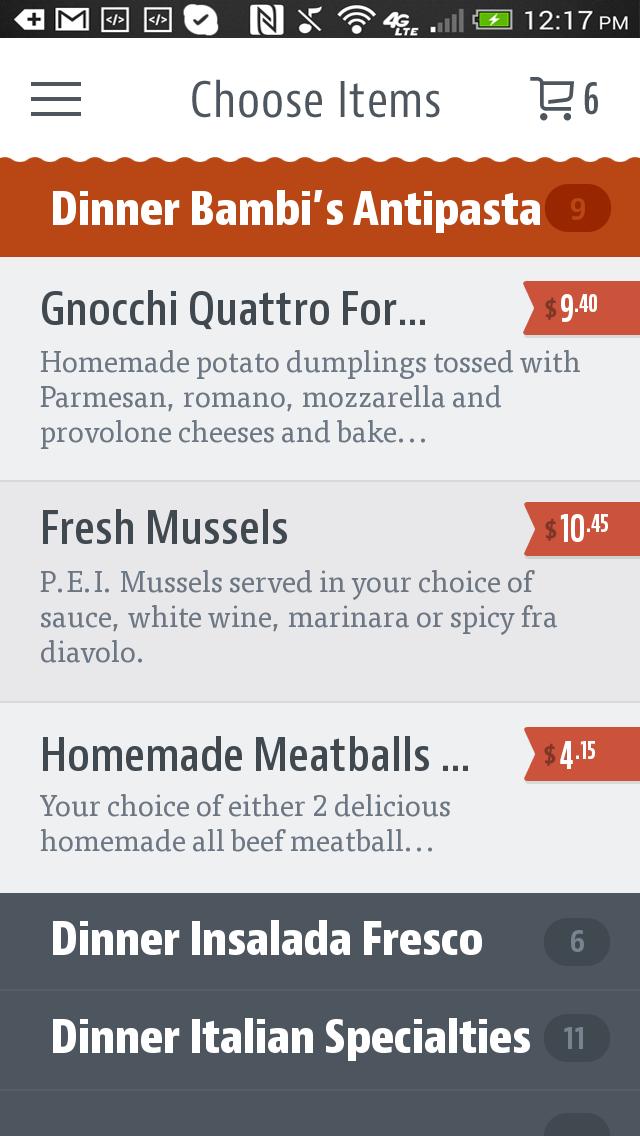Screen dimensions: 640x1136
Task: Open the hamburger navigation menu
Action: tap(56, 99)
